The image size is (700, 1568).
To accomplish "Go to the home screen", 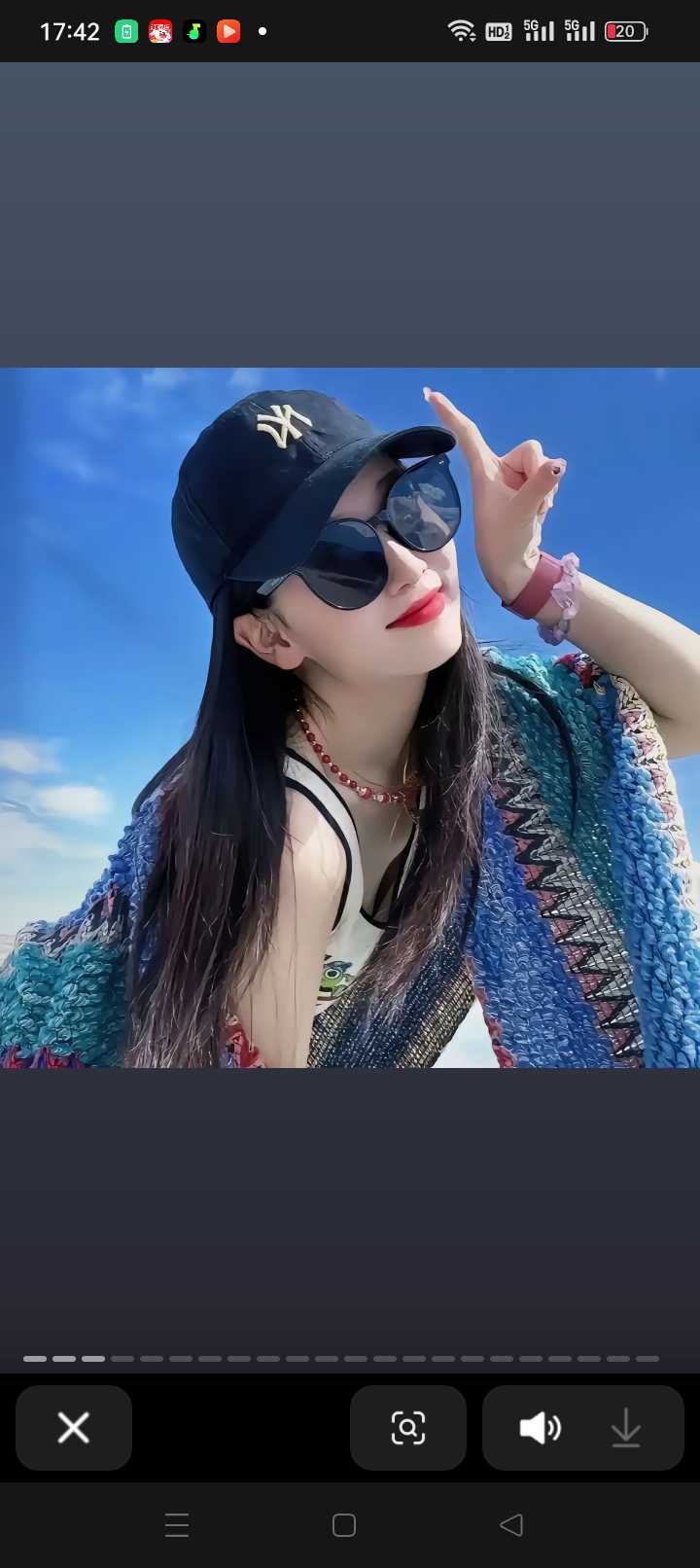I will (344, 1524).
